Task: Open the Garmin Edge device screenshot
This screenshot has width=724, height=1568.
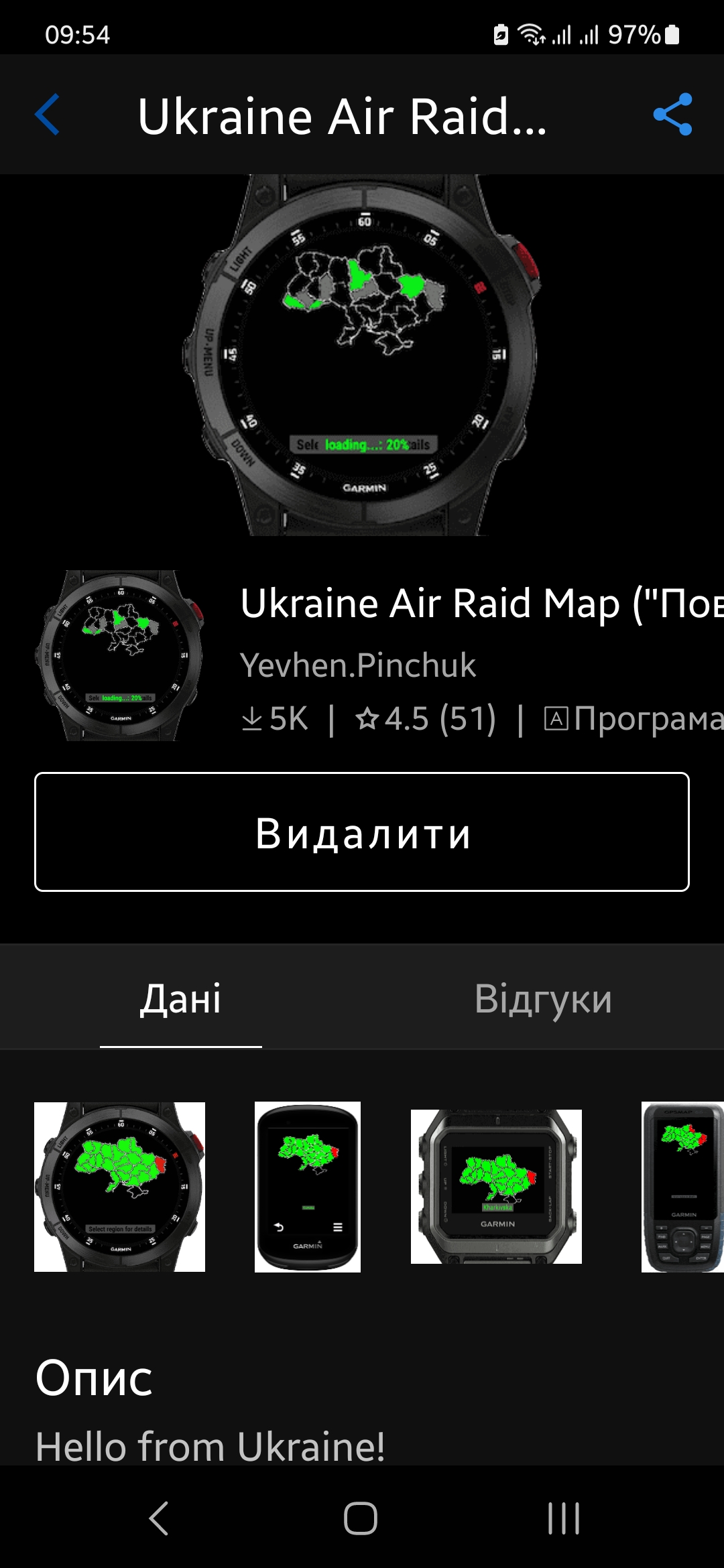Action: coord(308,1187)
